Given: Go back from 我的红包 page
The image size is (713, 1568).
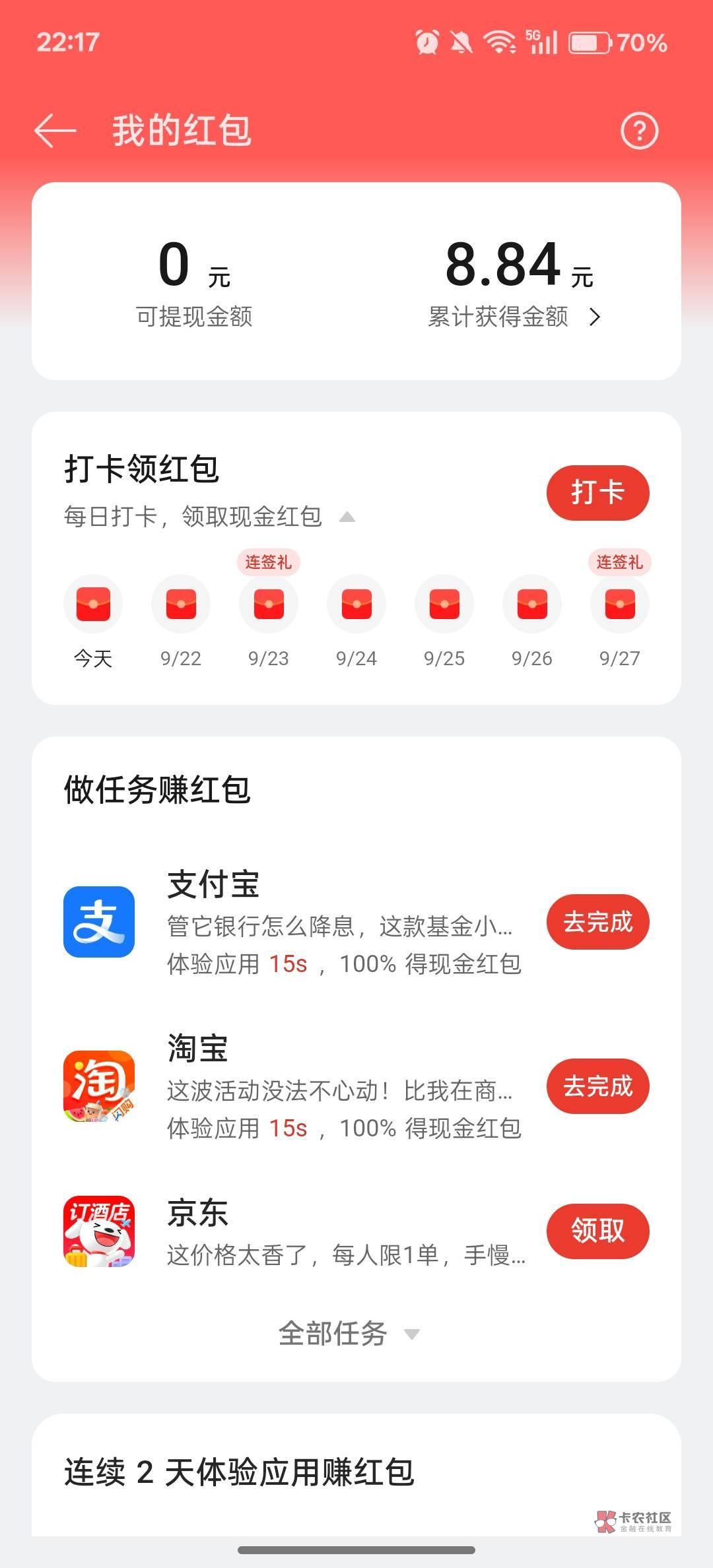Looking at the screenshot, I should (55, 131).
